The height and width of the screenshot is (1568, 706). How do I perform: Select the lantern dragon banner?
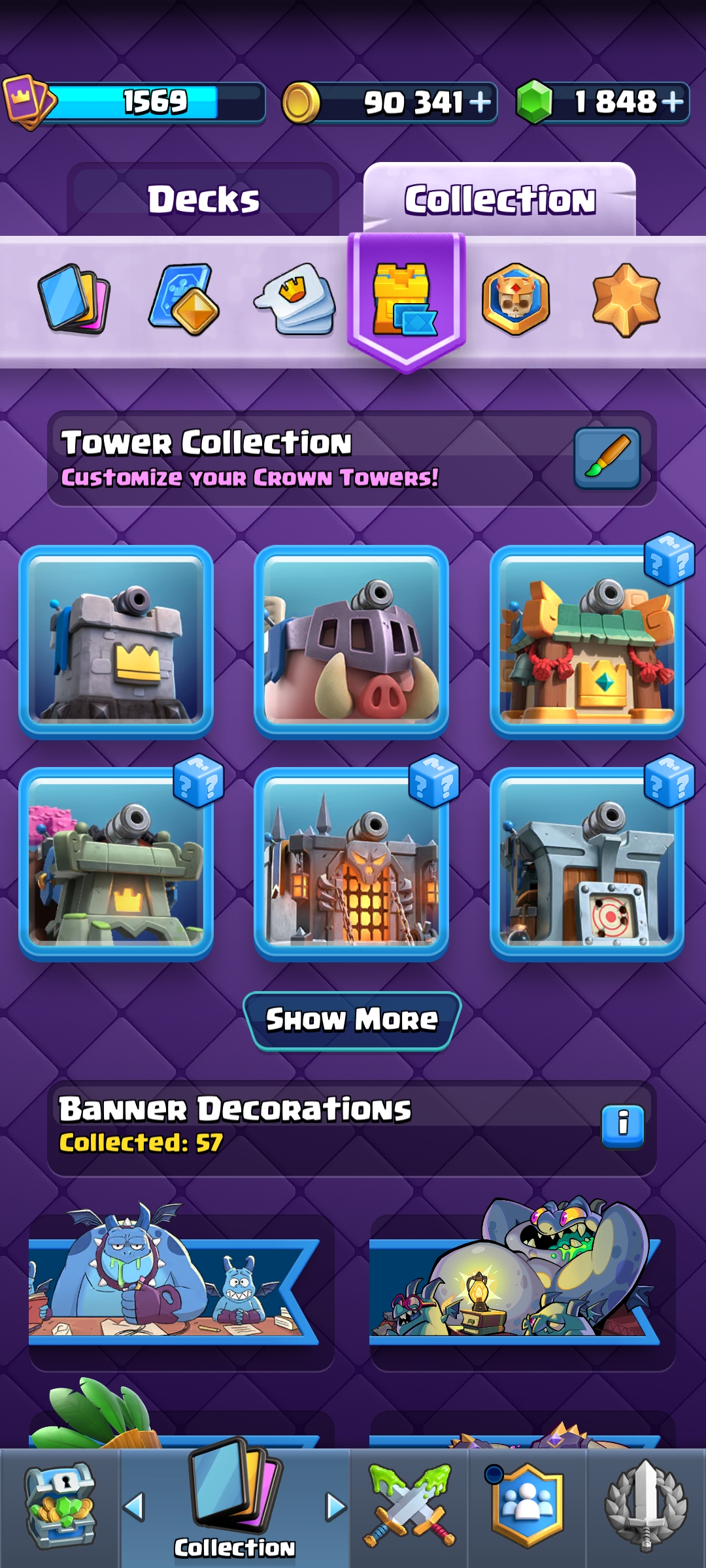pos(522,1284)
